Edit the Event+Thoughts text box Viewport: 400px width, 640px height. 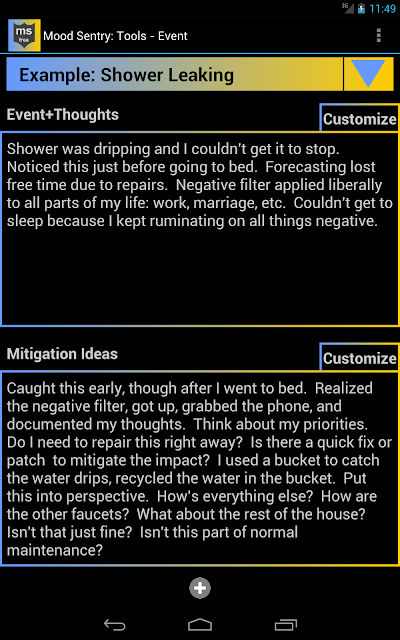[200, 229]
